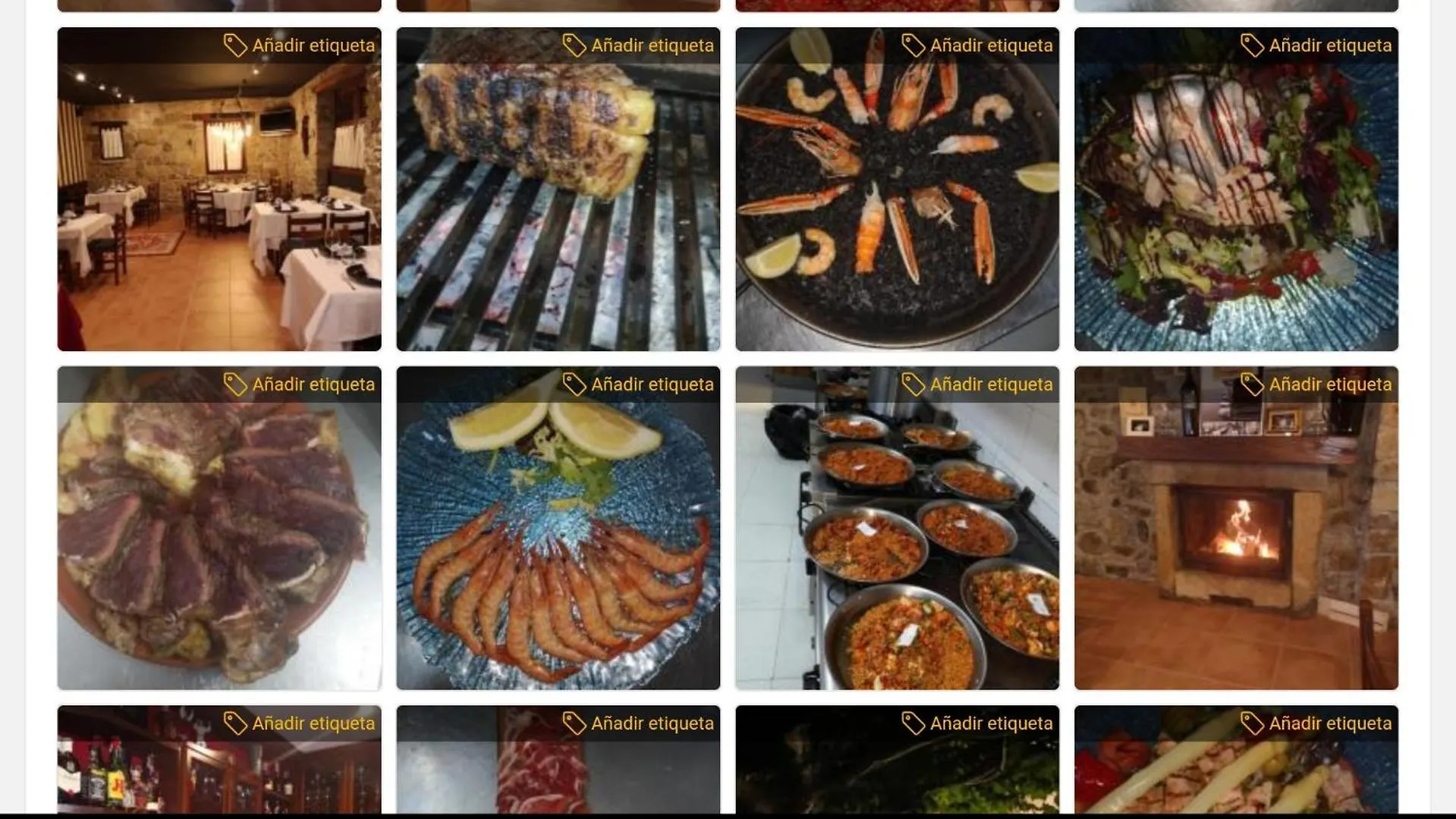The width and height of the screenshot is (1456, 819).
Task: Tag the bar shelves photo
Action: (x=300, y=723)
